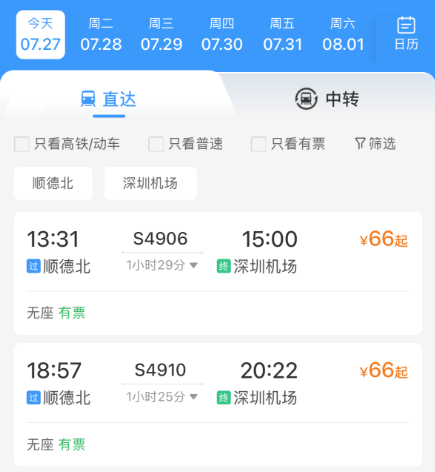Switch to the 直达 tab

point(109,99)
